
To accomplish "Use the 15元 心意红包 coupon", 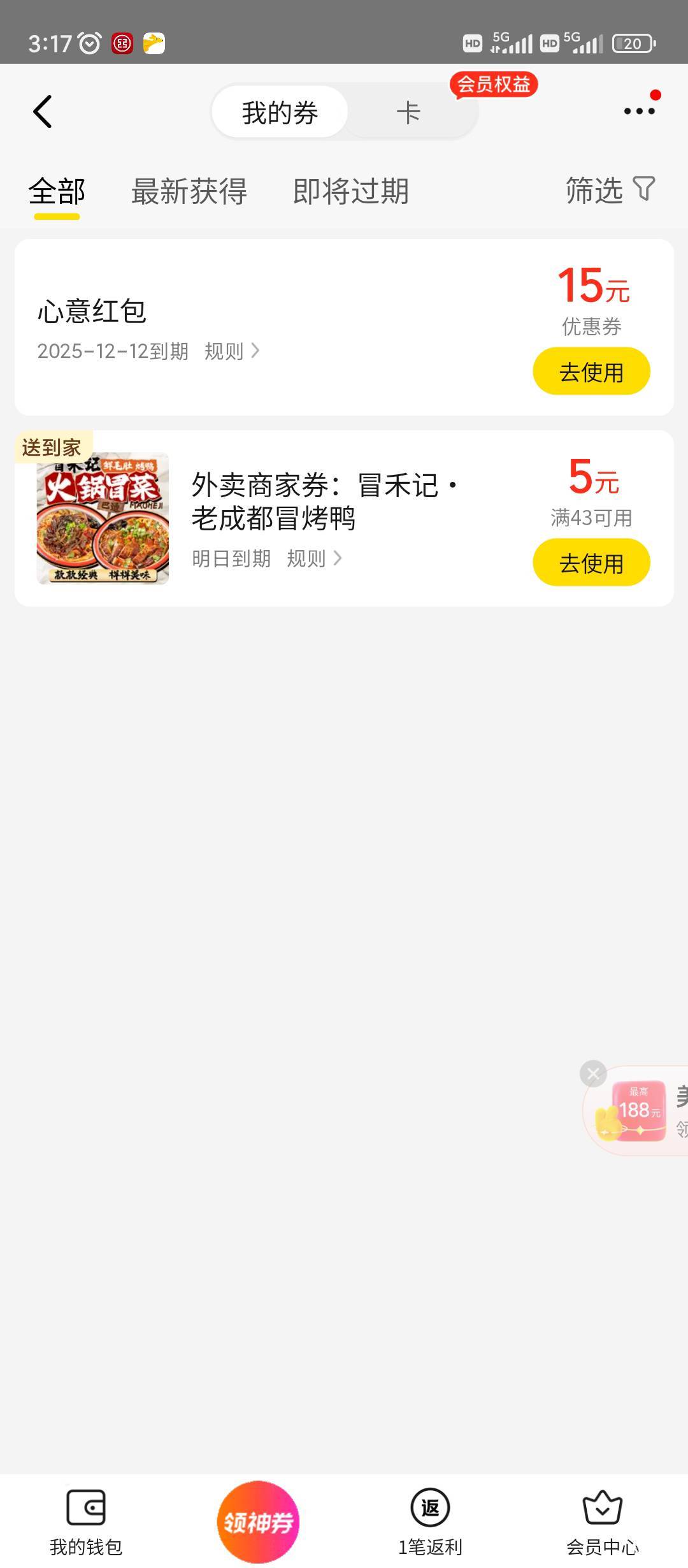I will 591,372.
